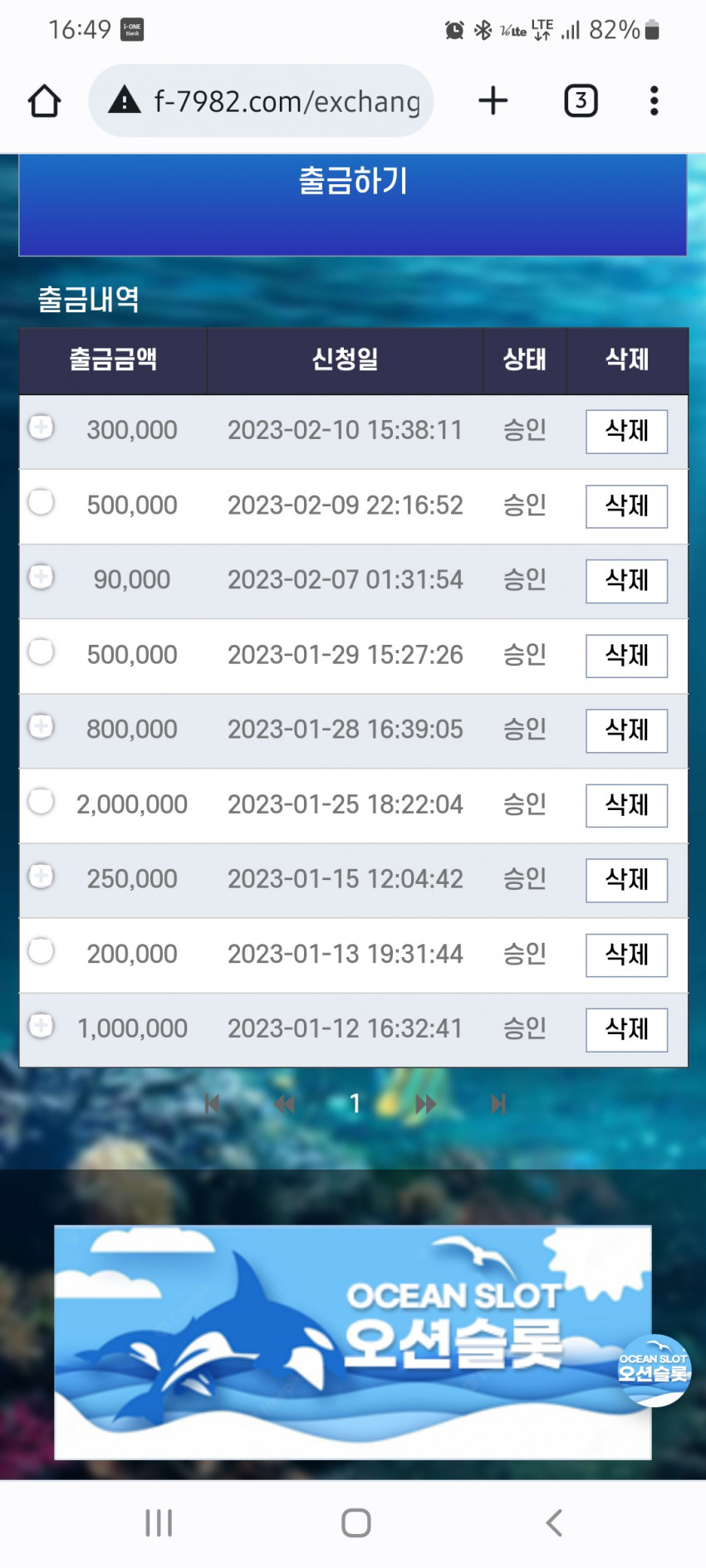This screenshot has width=706, height=1568.
Task: Go to the browser home page
Action: point(45,101)
